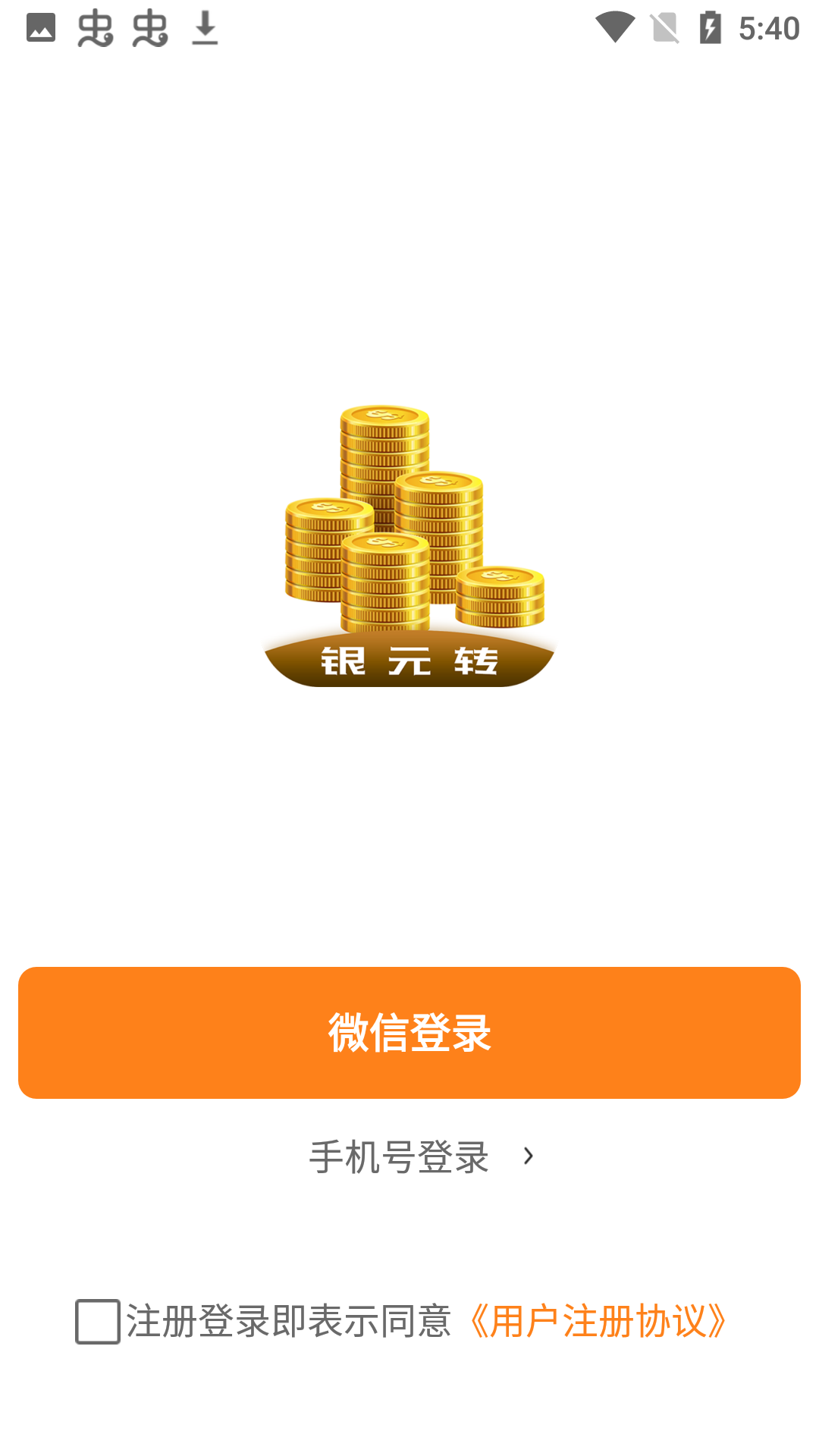
Task: Tap the orange login button background
Action: pyautogui.click(x=409, y=1031)
